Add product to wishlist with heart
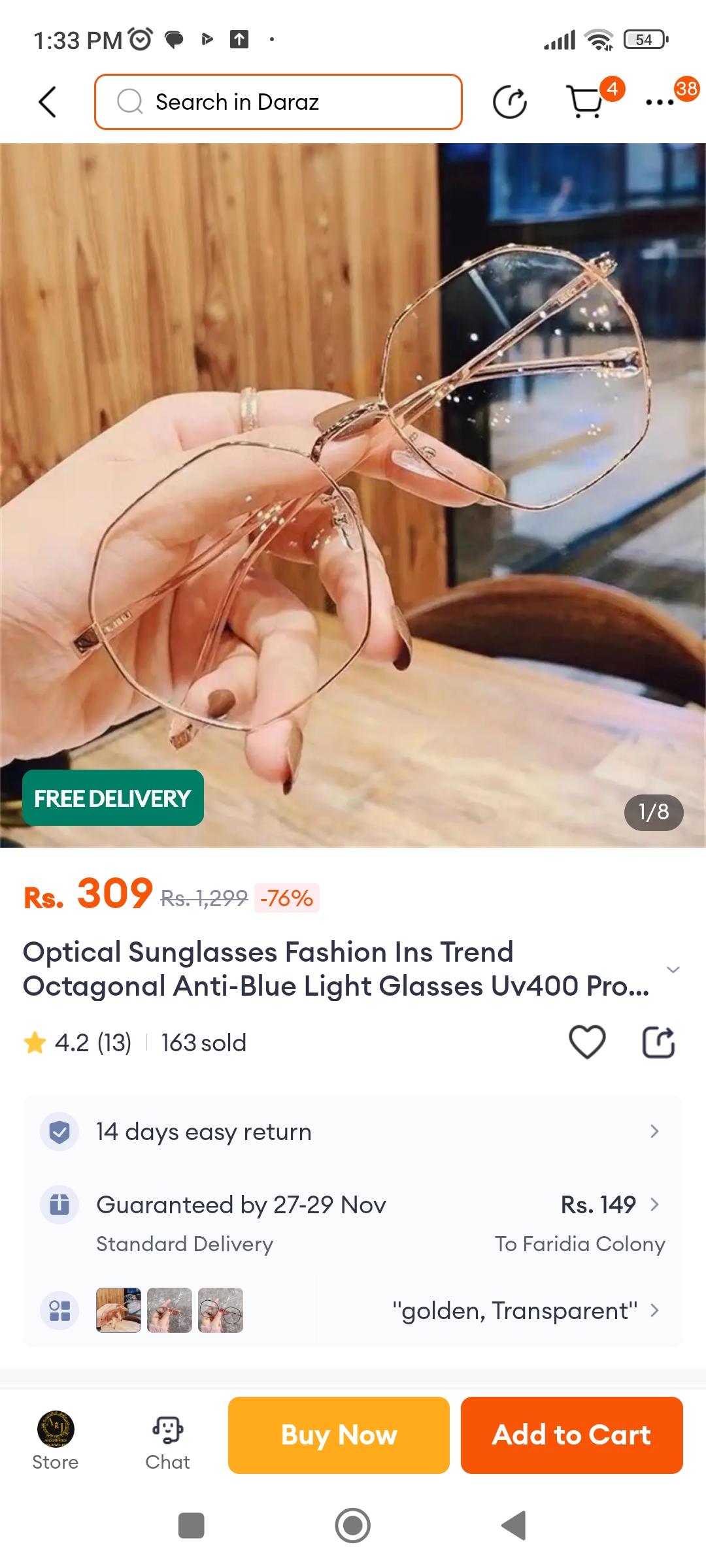 coord(587,1042)
